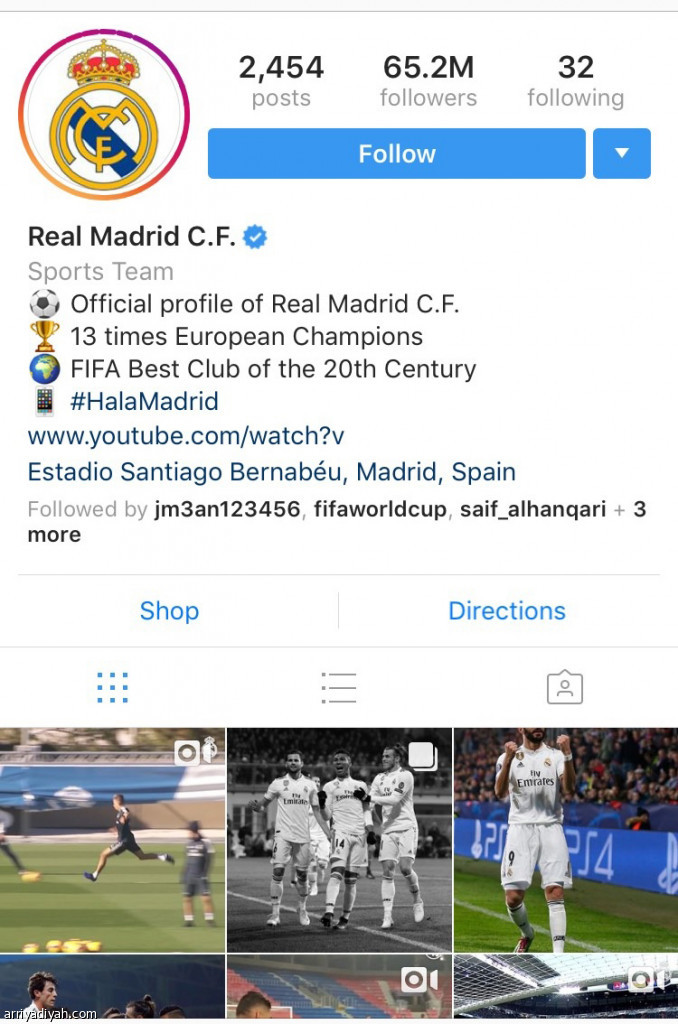Image resolution: width=678 pixels, height=1024 pixels.
Task: Open the YouTube link in bio
Action: coord(185,436)
